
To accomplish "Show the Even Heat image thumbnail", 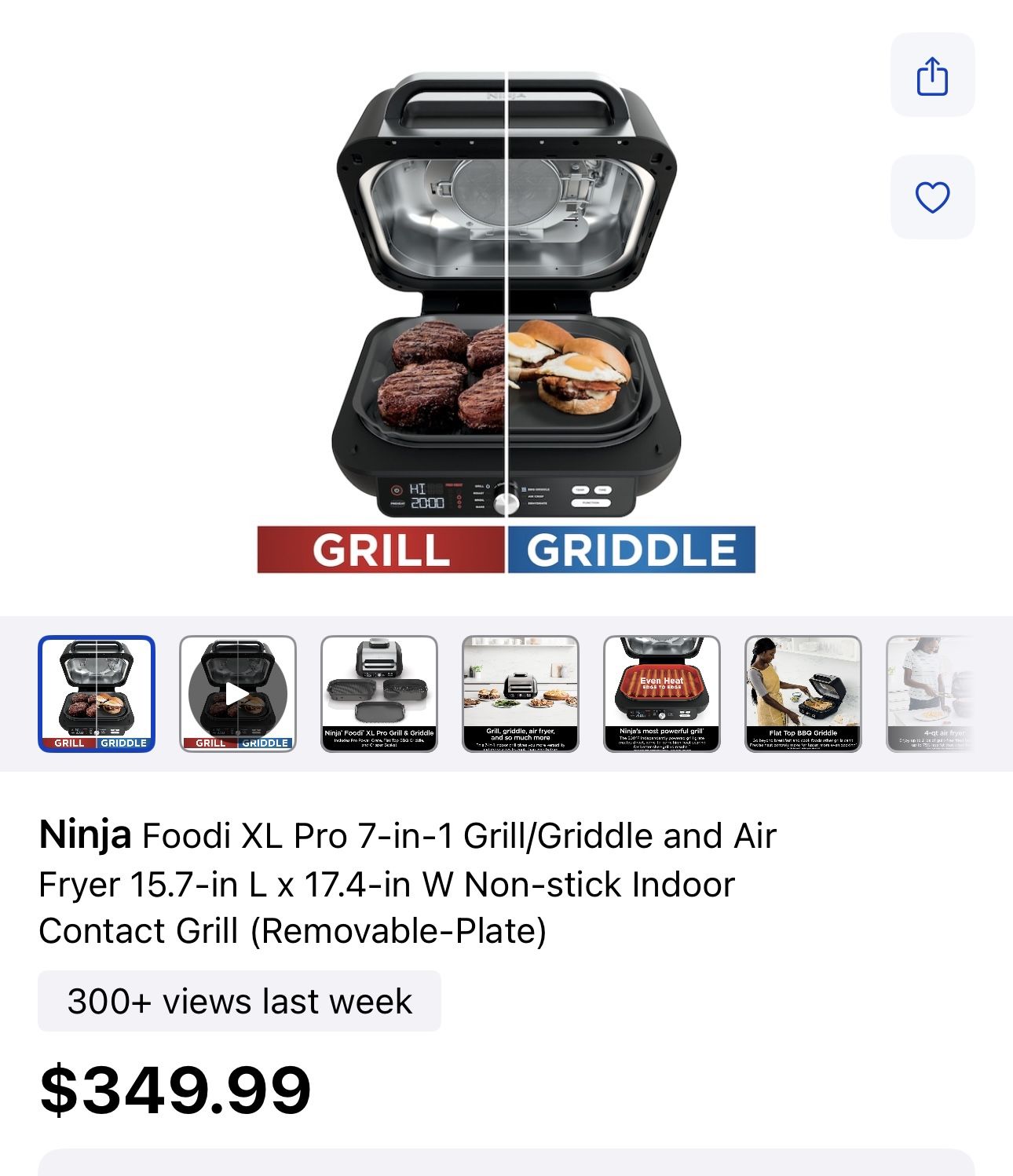I will 662,694.
